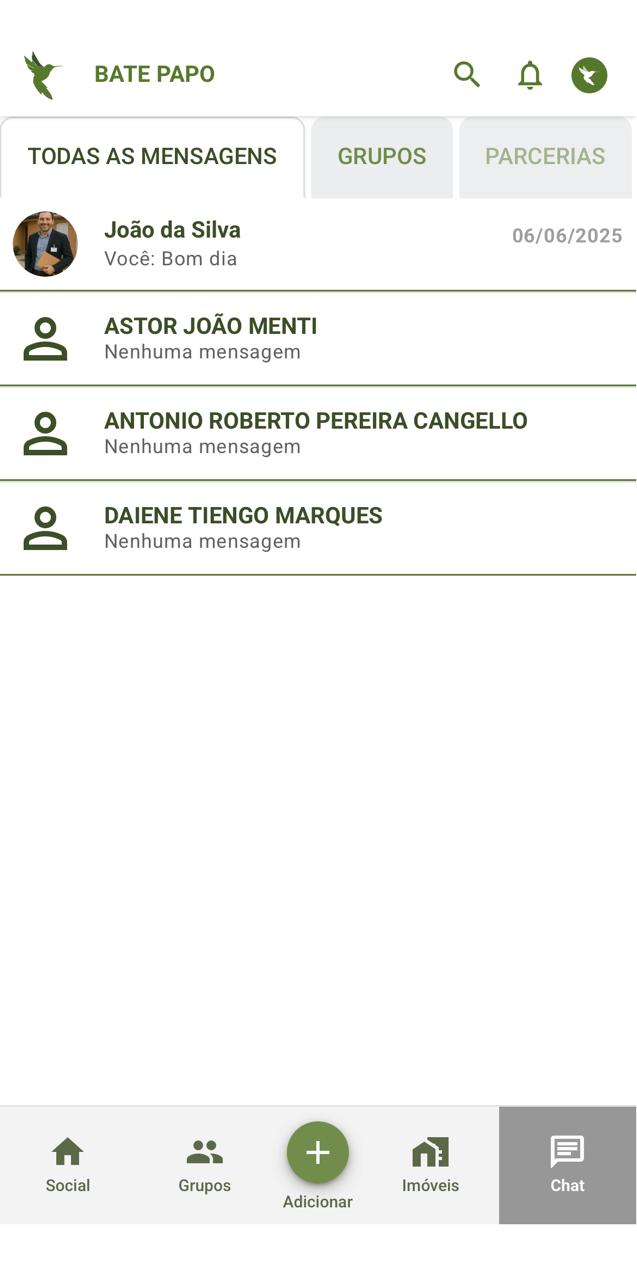Open chat with Antonio Roberto Pereira Cangello
Image resolution: width=637 pixels, height=1280 pixels.
318,433
